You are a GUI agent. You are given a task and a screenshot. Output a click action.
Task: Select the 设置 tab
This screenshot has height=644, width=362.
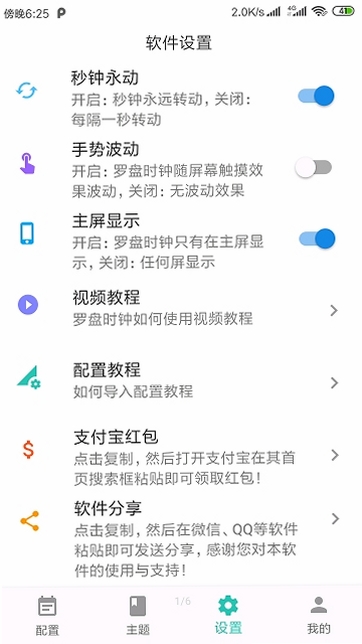(x=228, y=615)
